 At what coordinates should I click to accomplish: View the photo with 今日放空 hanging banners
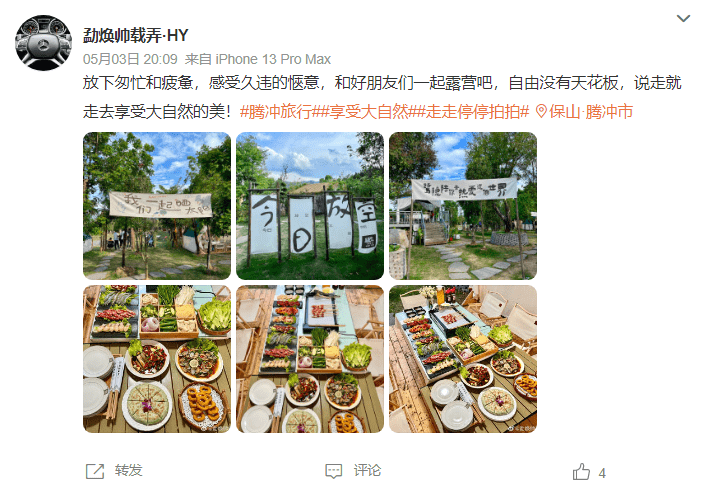(x=310, y=205)
